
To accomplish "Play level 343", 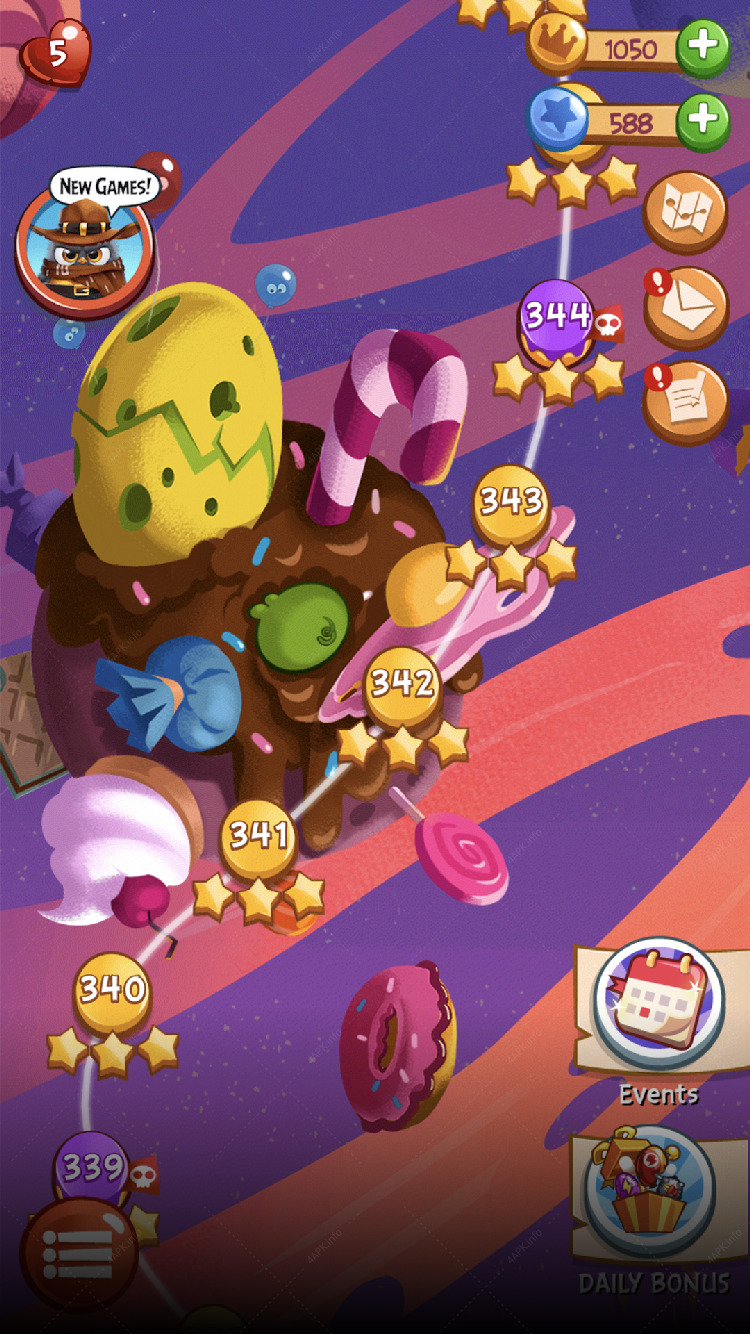I will (511, 502).
